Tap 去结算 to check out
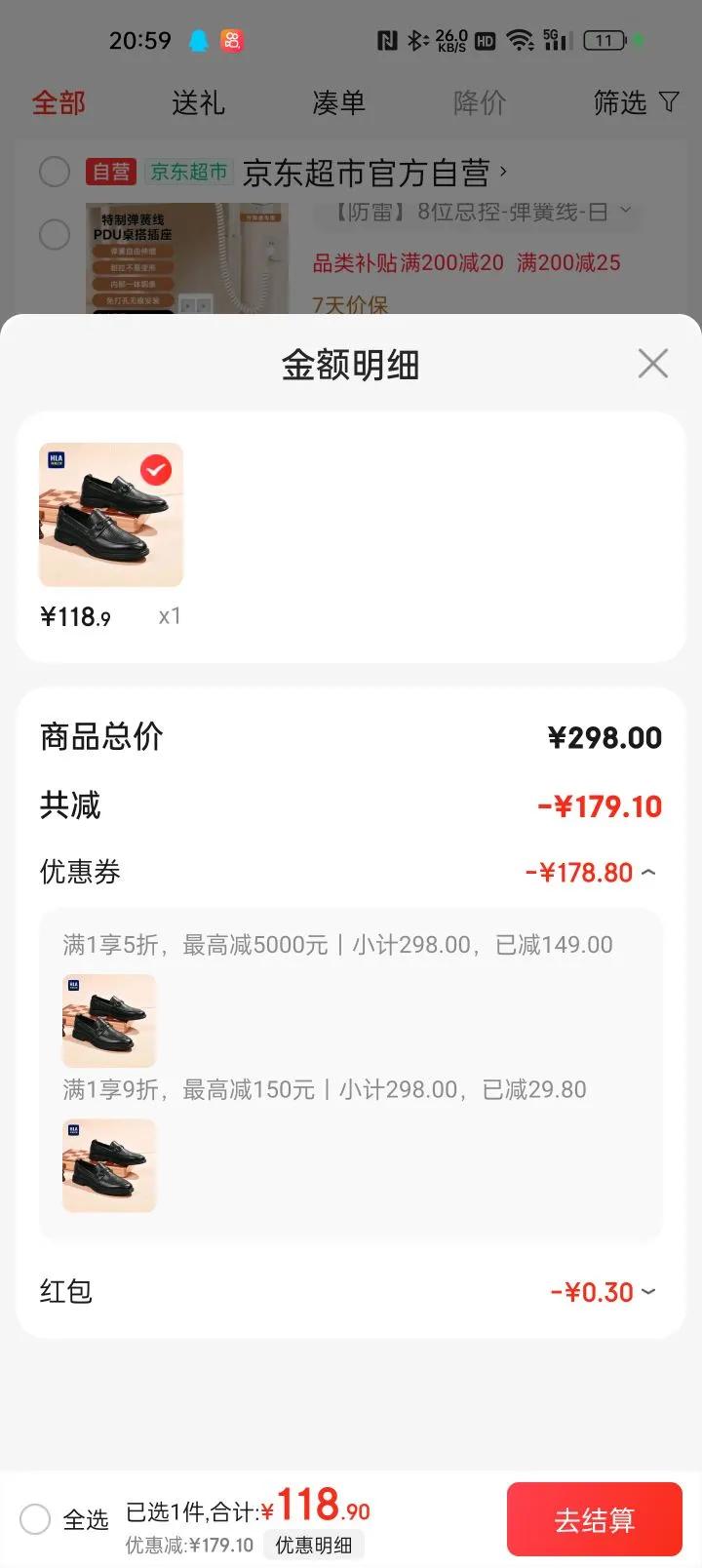Image resolution: width=702 pixels, height=1568 pixels. (x=594, y=1519)
